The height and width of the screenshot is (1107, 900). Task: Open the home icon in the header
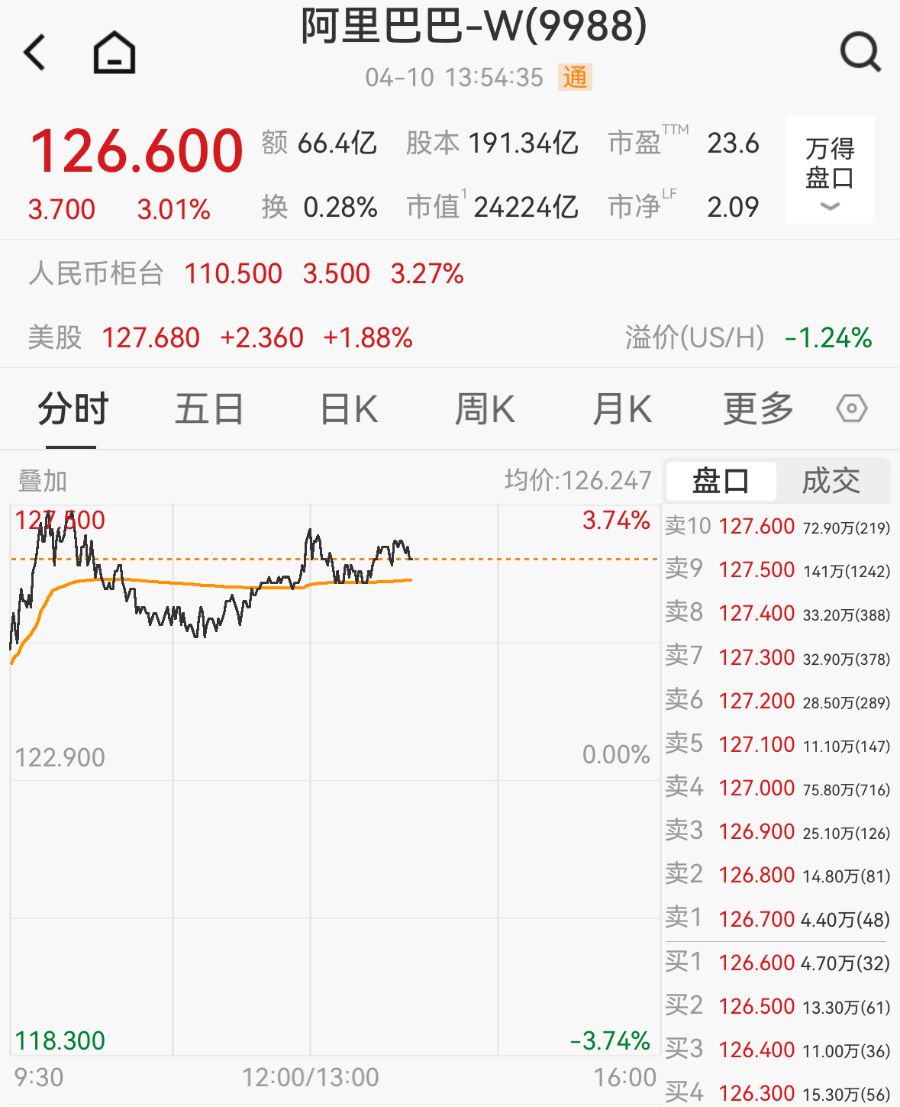114,52
